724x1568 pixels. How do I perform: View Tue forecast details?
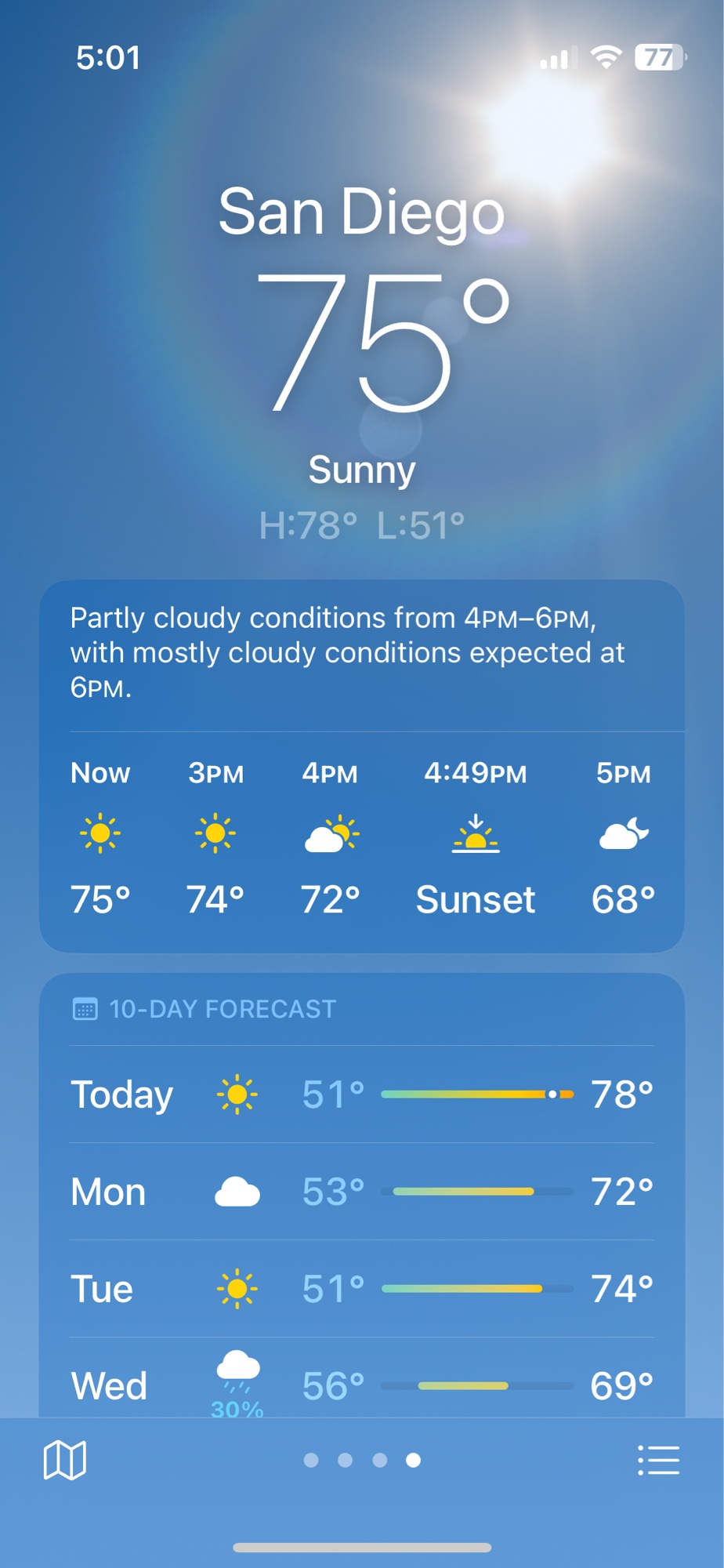click(361, 1289)
